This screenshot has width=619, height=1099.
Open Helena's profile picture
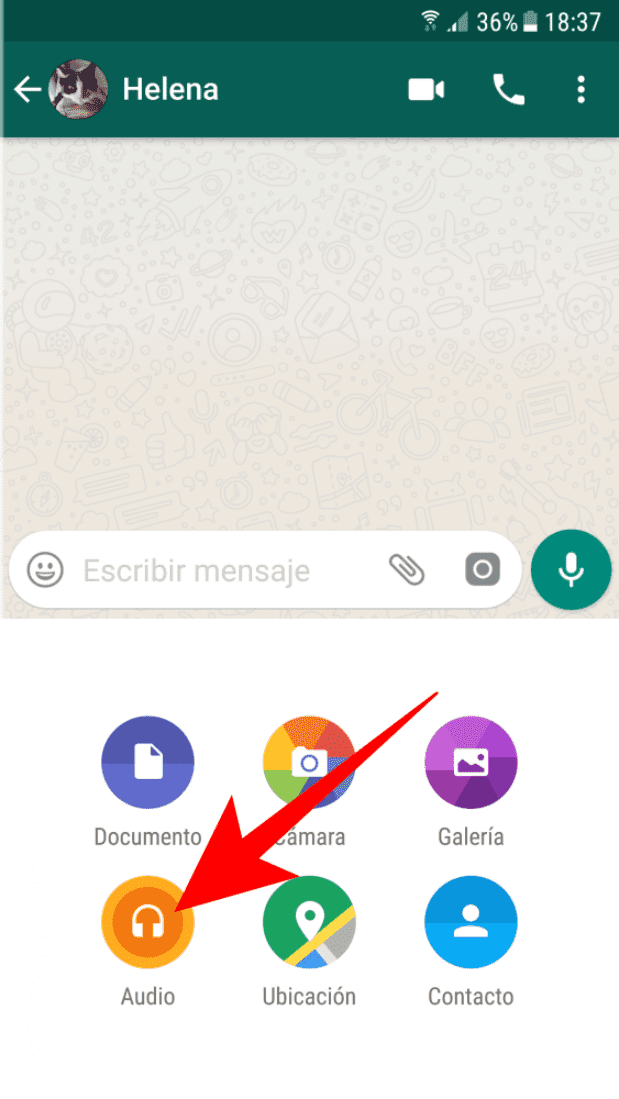click(x=78, y=90)
